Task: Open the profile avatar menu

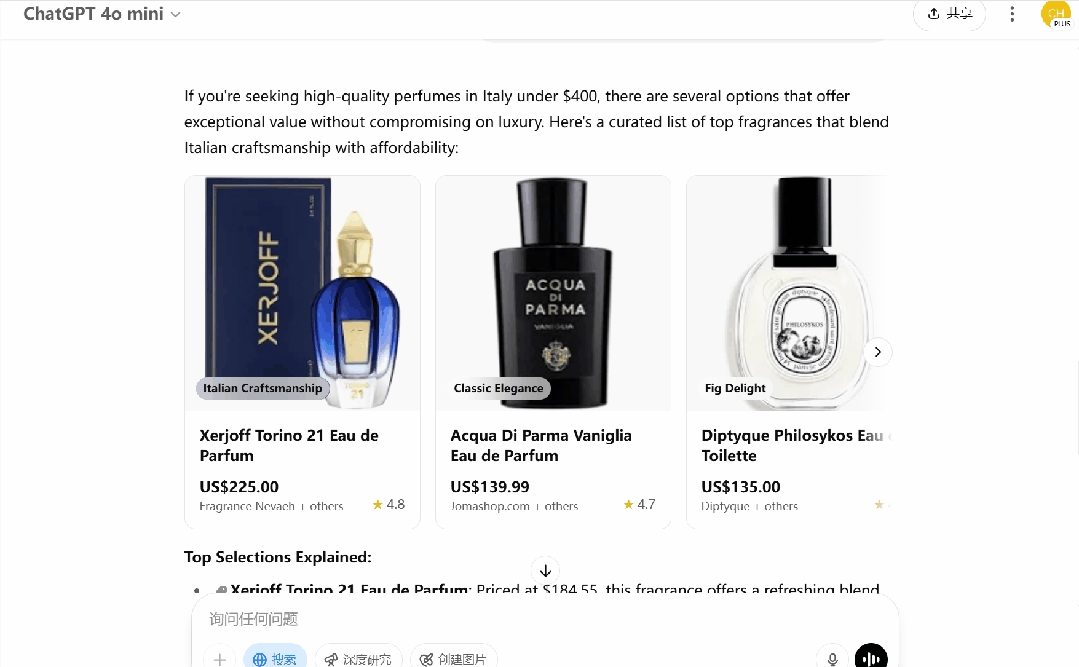Action: [x=1056, y=14]
